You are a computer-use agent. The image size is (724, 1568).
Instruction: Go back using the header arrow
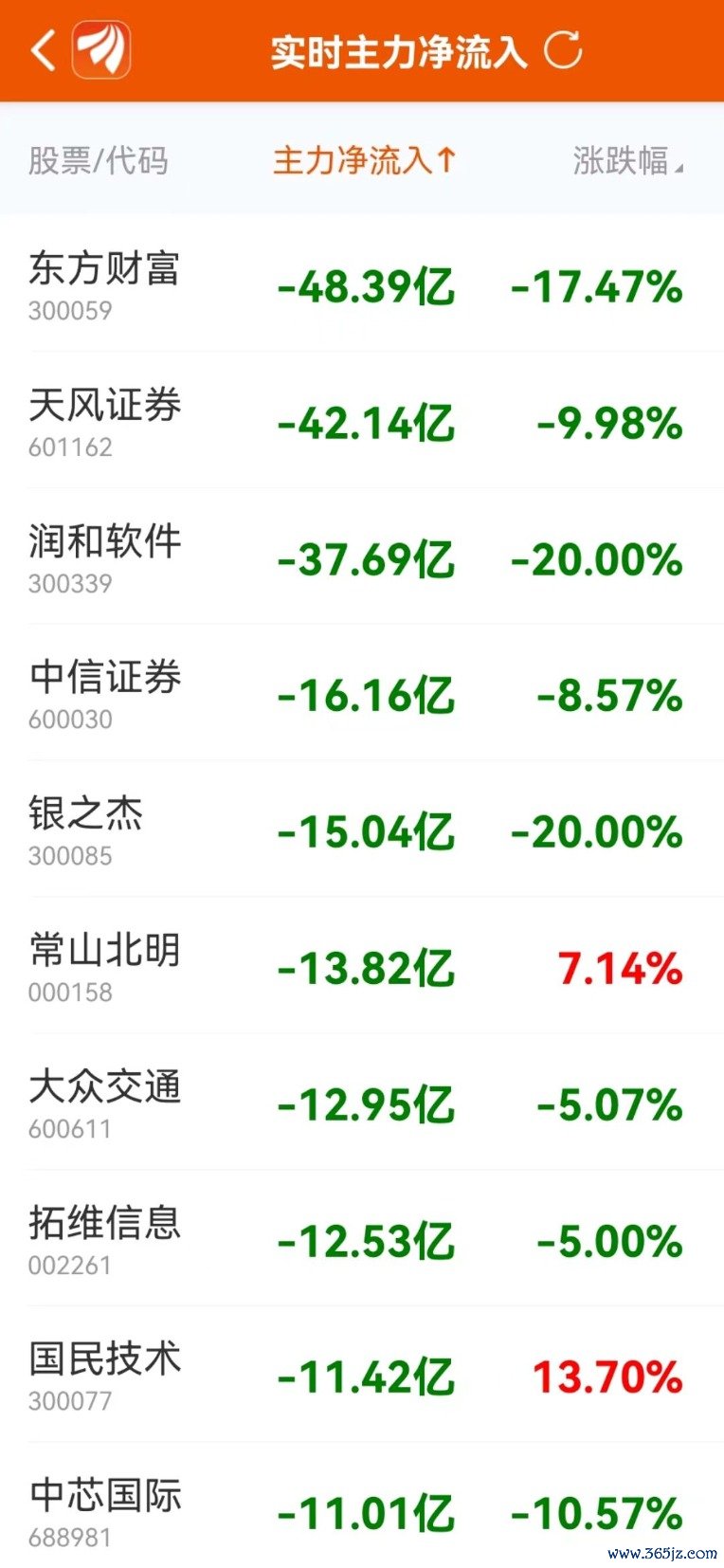(43, 50)
